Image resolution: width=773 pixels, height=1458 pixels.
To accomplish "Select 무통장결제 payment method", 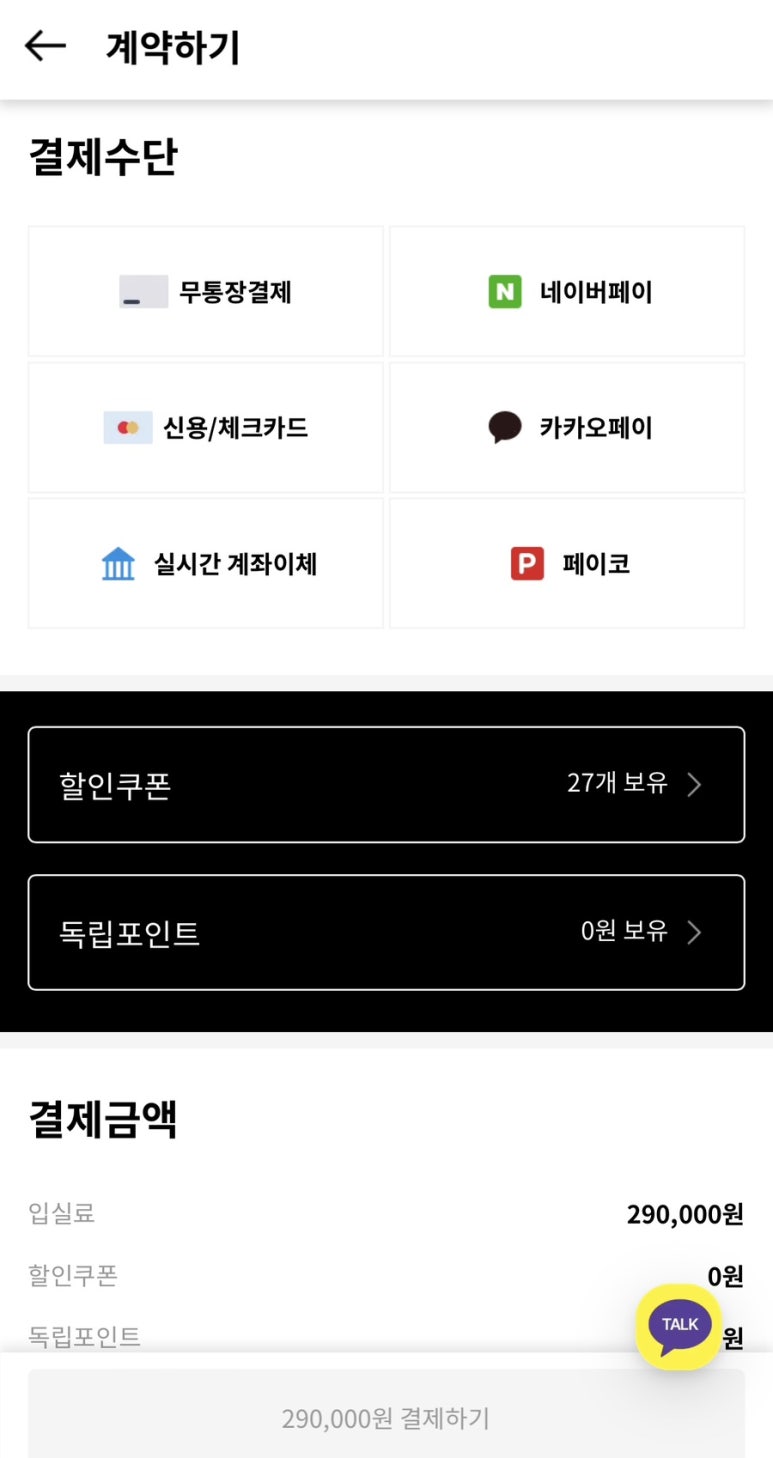I will pyautogui.click(x=206, y=292).
